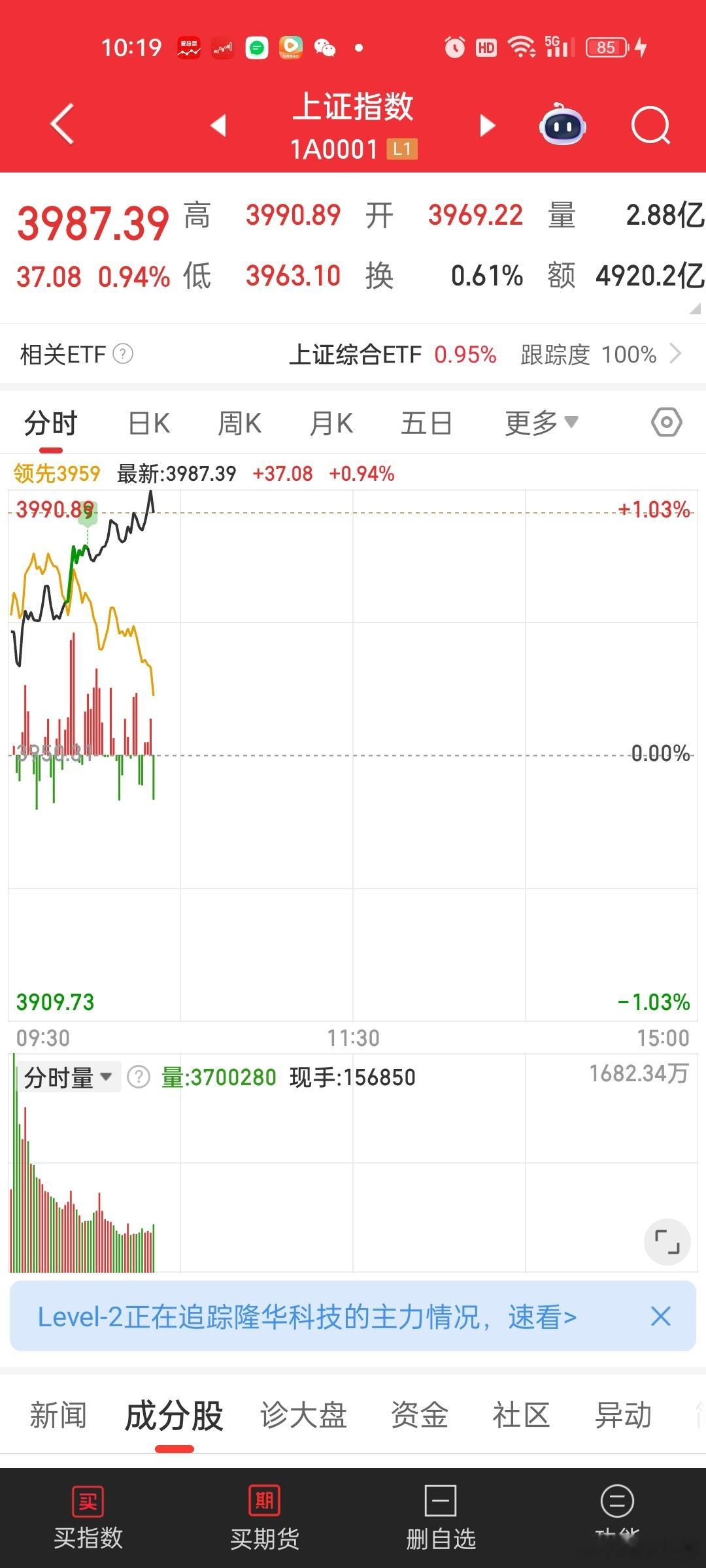Screen dimensions: 706x1568
Task: Switch to the 新闻 tab
Action: 58,1416
